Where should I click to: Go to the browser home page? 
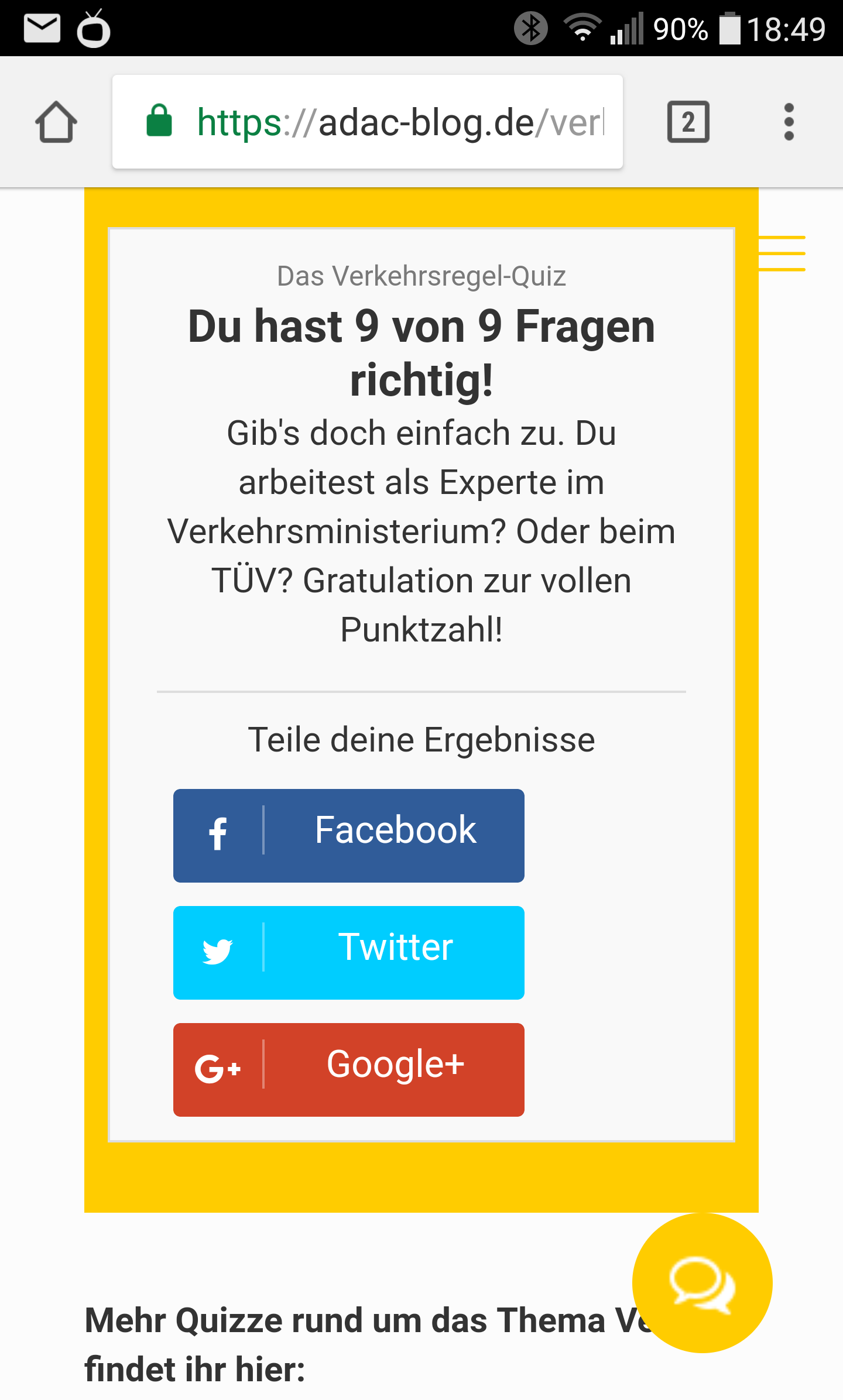pos(56,122)
